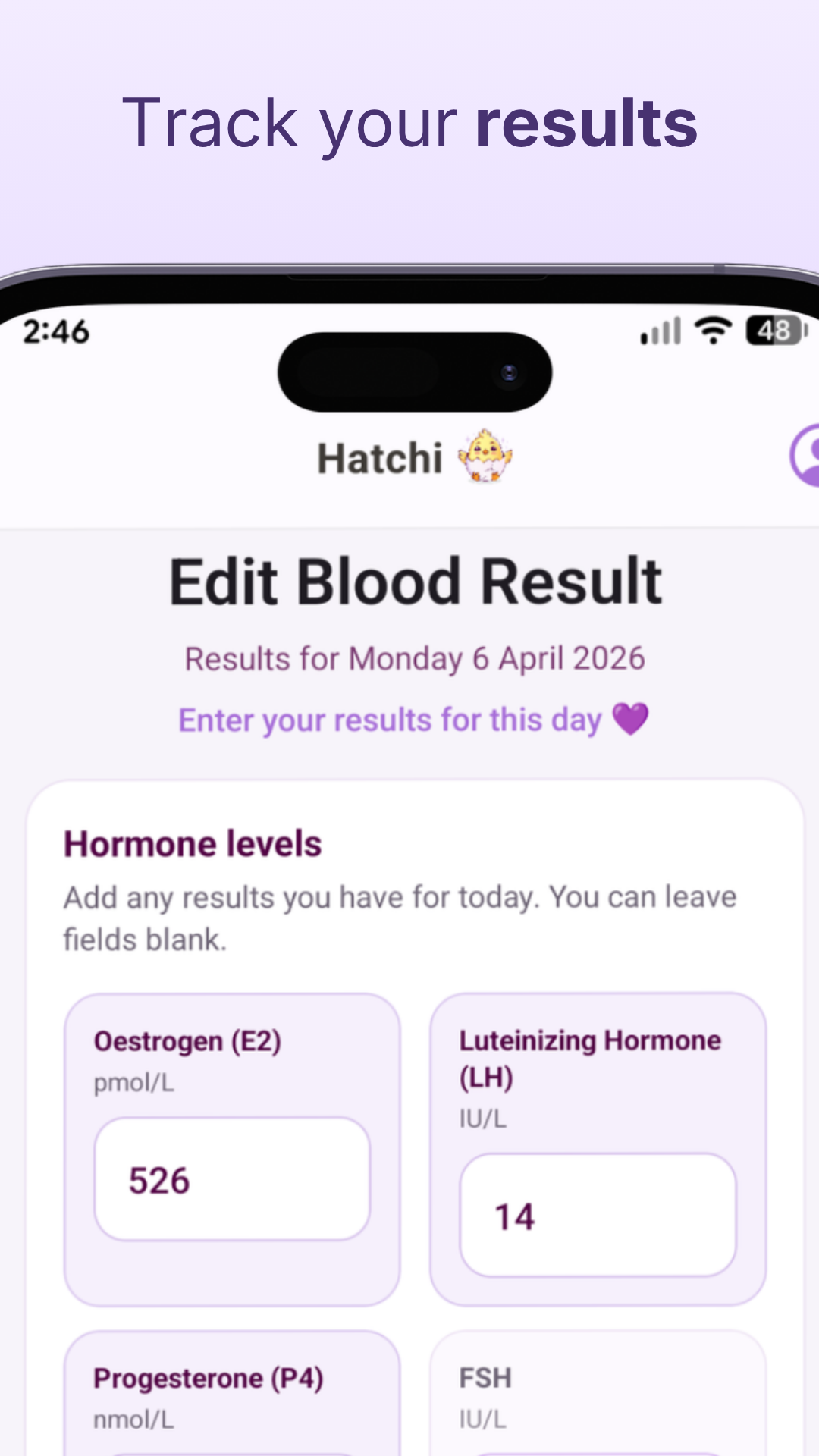Viewport: 819px width, 1456px height.
Task: Tap the IU/L unit under FSH
Action: [x=481, y=1419]
